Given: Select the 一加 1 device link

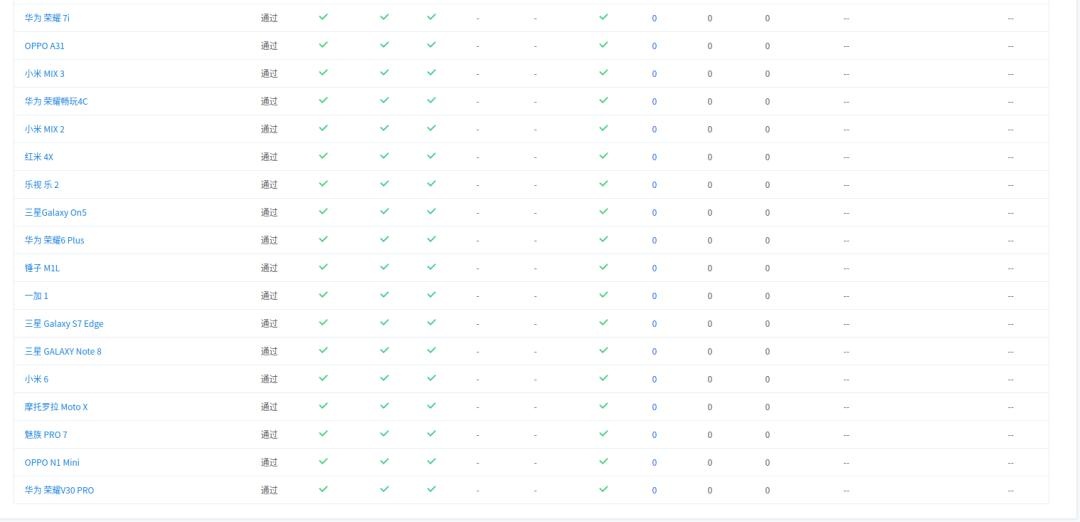Looking at the screenshot, I should pos(36,296).
